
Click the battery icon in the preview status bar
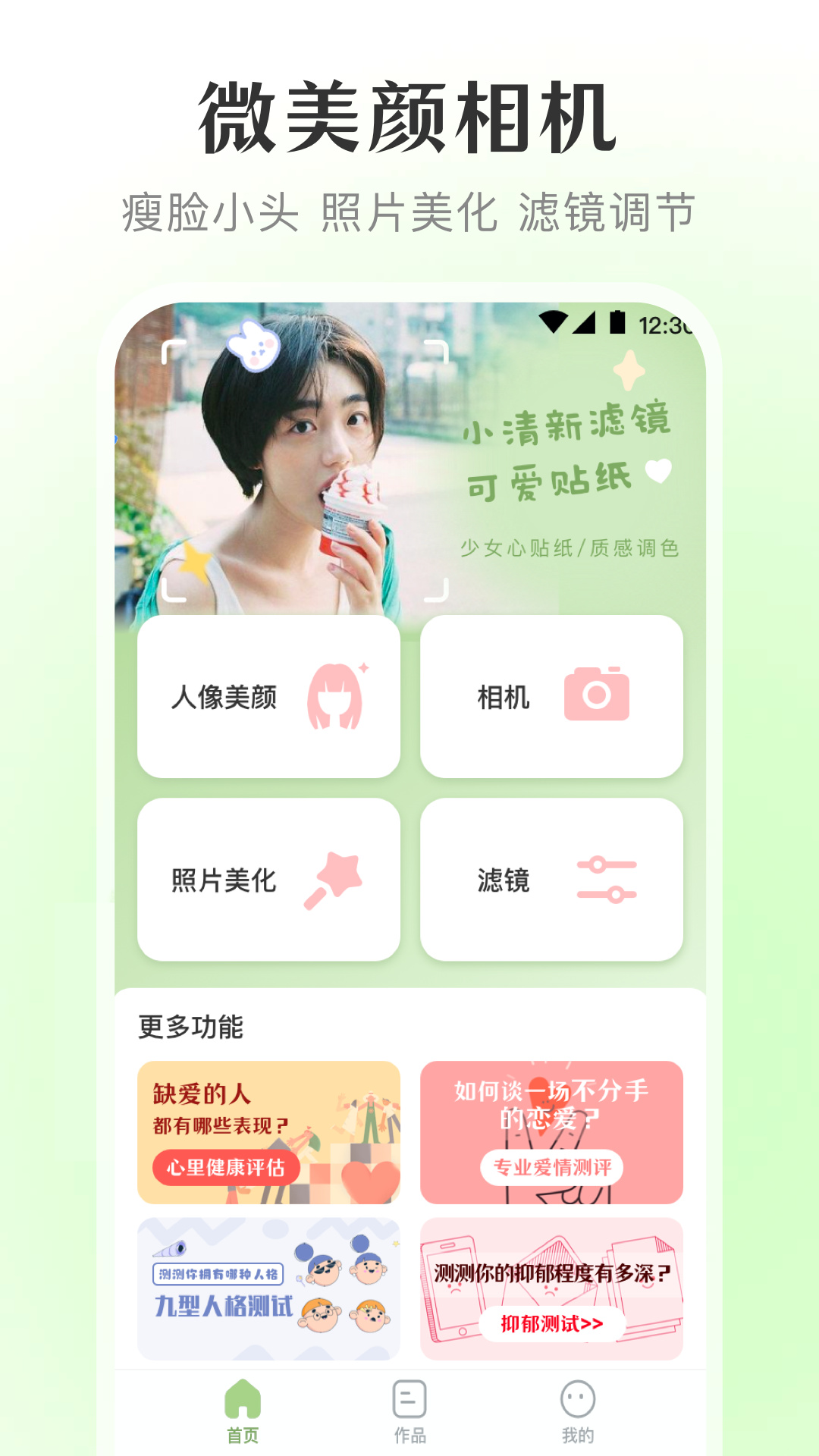pos(616,322)
